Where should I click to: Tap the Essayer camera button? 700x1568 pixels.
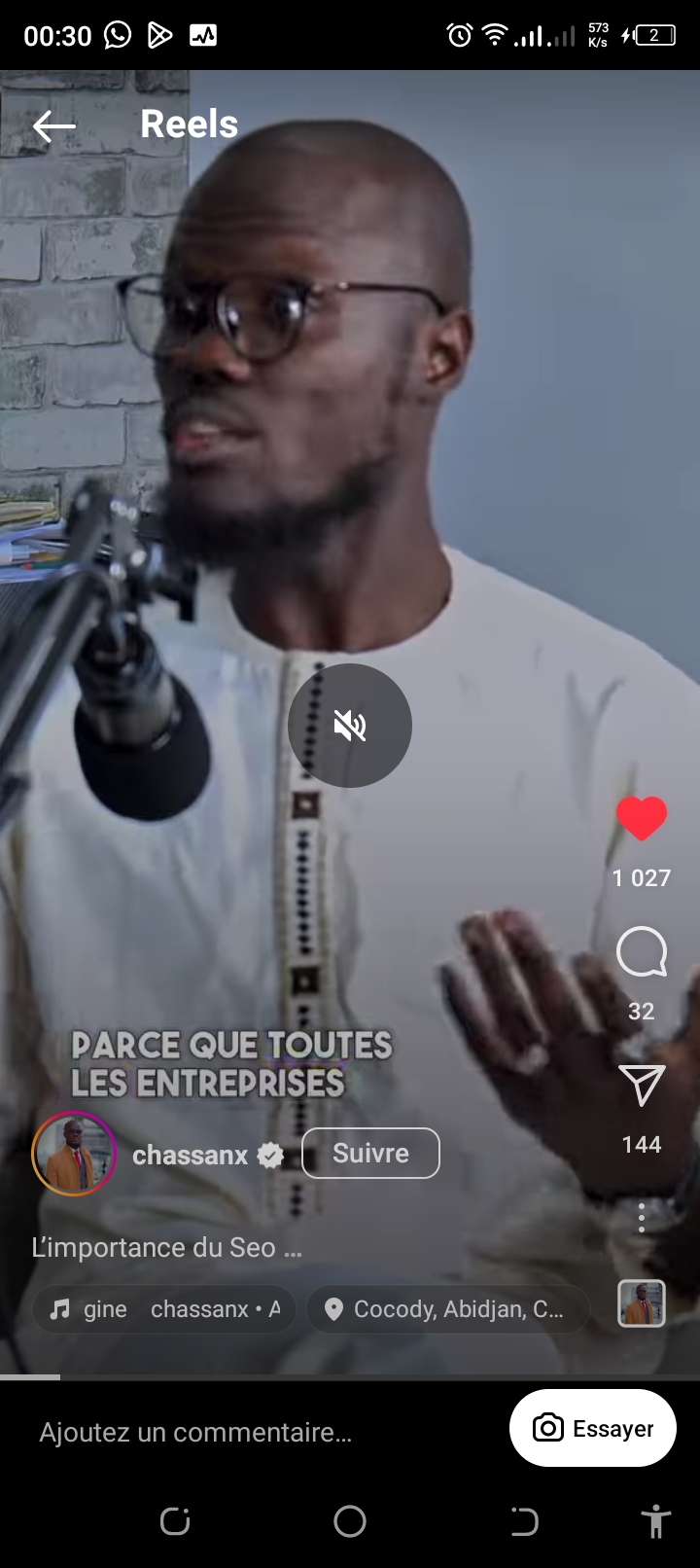tap(593, 1428)
